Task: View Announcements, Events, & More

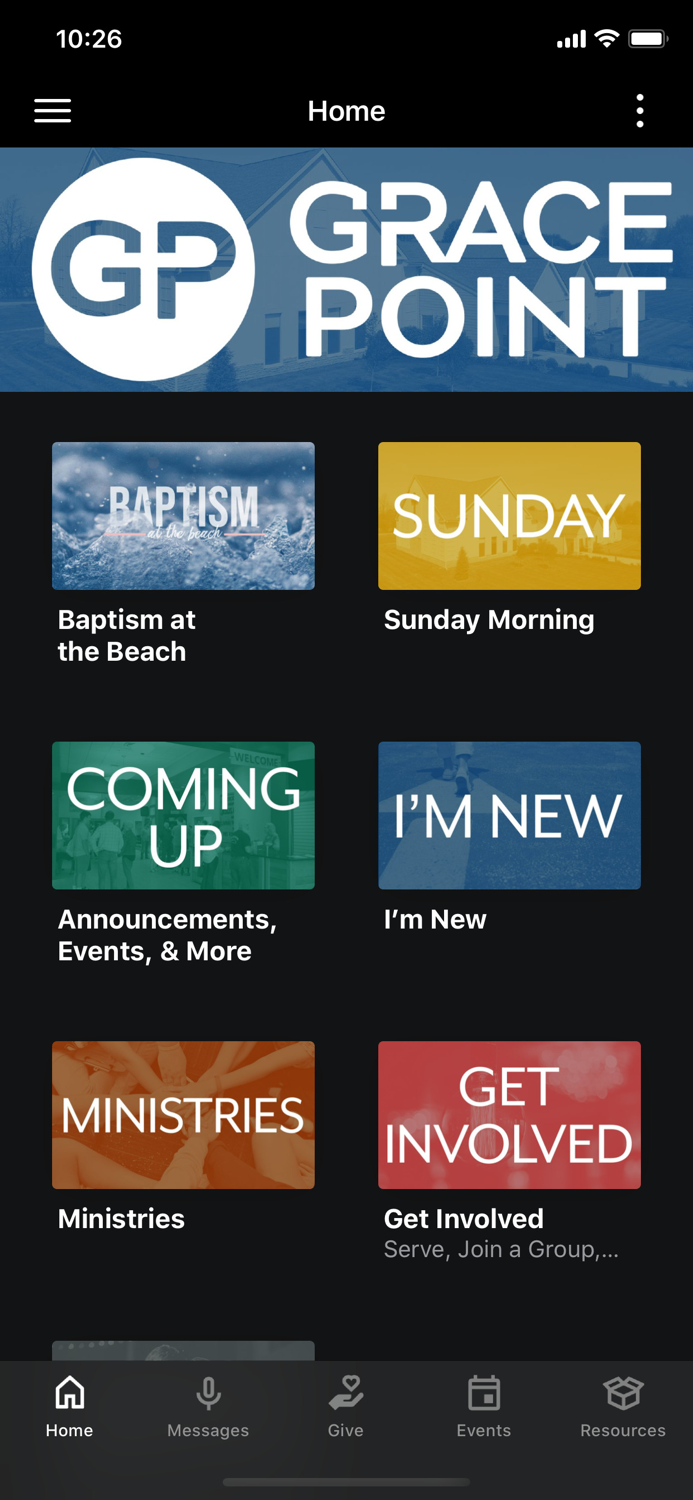Action: (x=183, y=815)
